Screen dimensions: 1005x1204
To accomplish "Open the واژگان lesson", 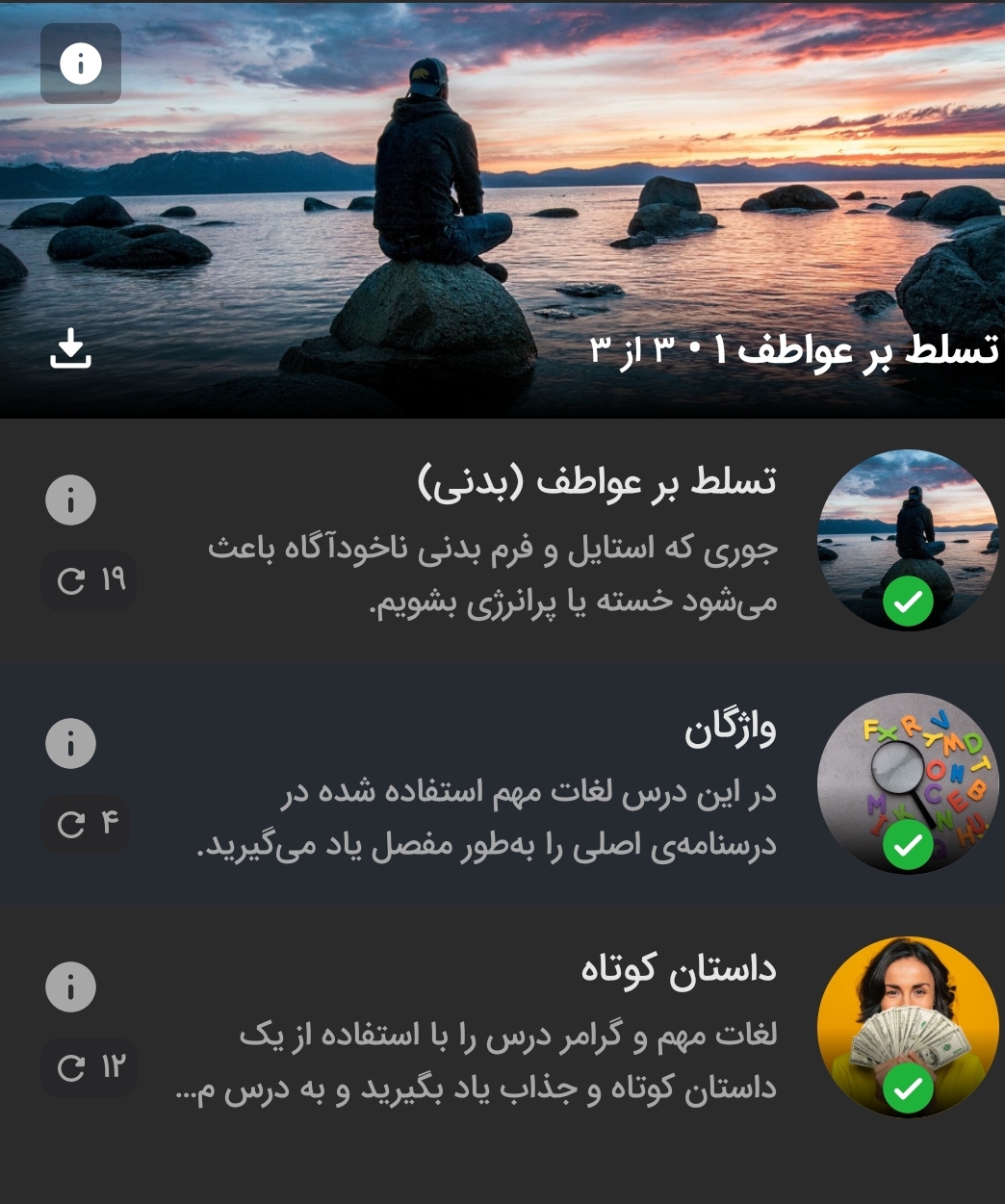I will click(502, 783).
